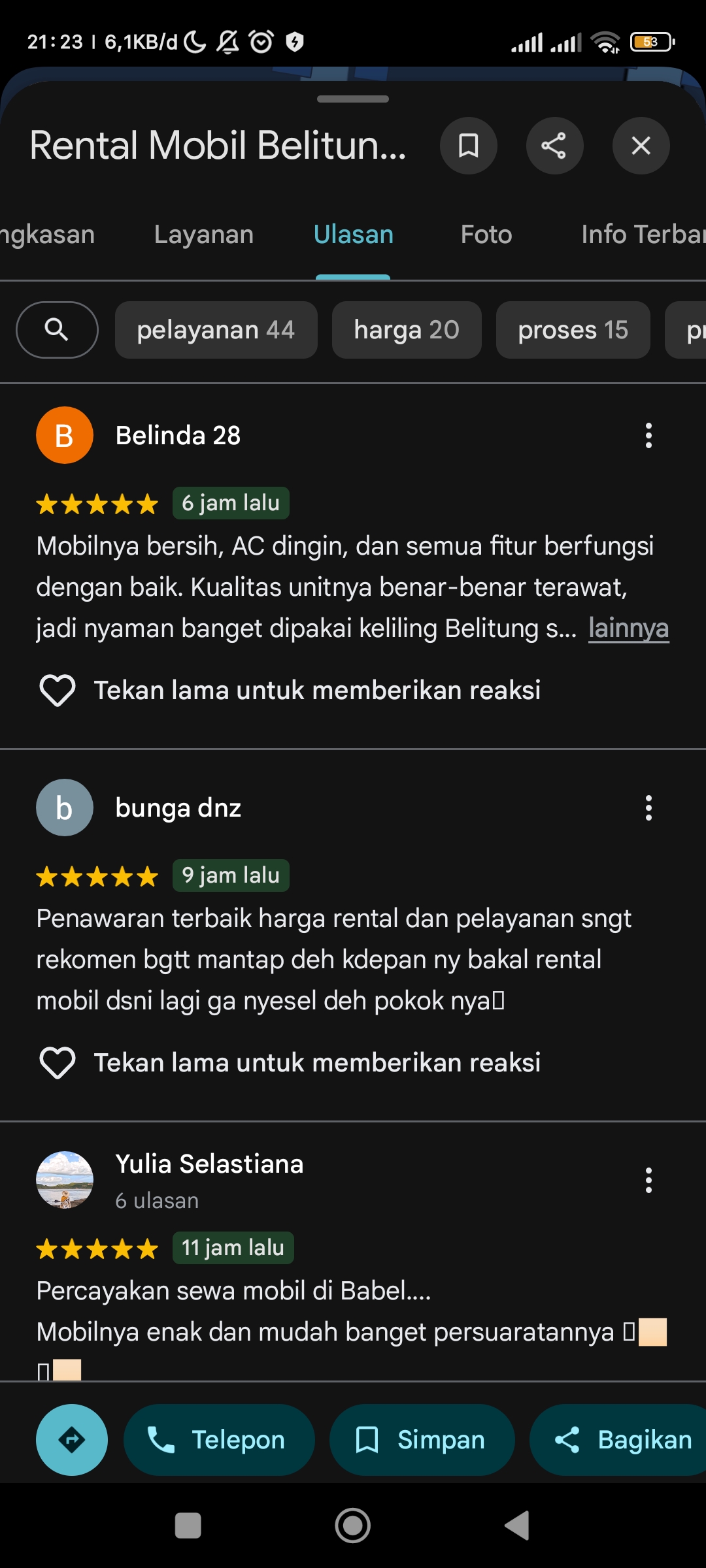The image size is (706, 1568).
Task: Call the business via Telepon button
Action: click(219, 1440)
